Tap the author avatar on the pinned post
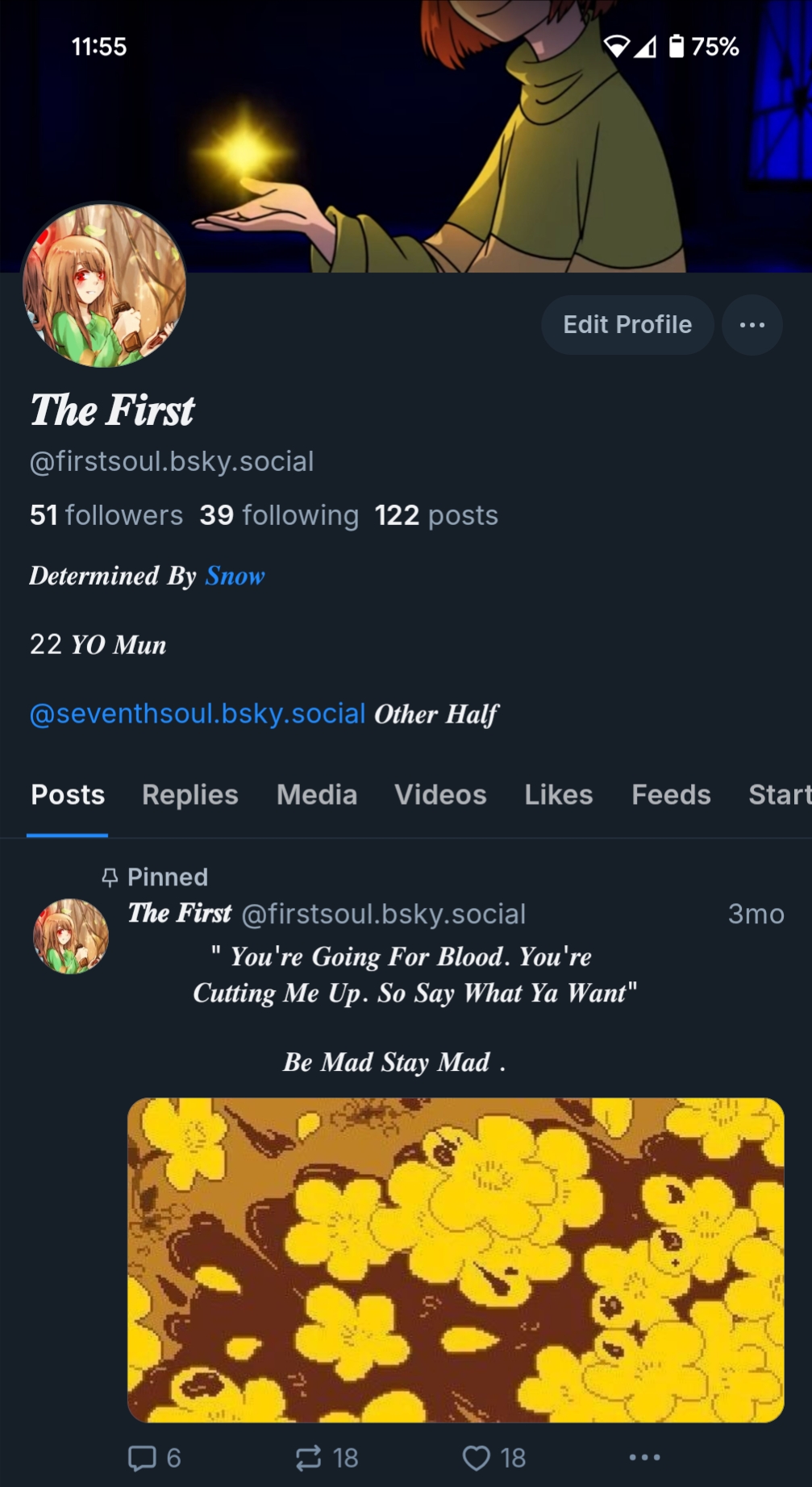This screenshot has height=1487, width=812. 71,936
